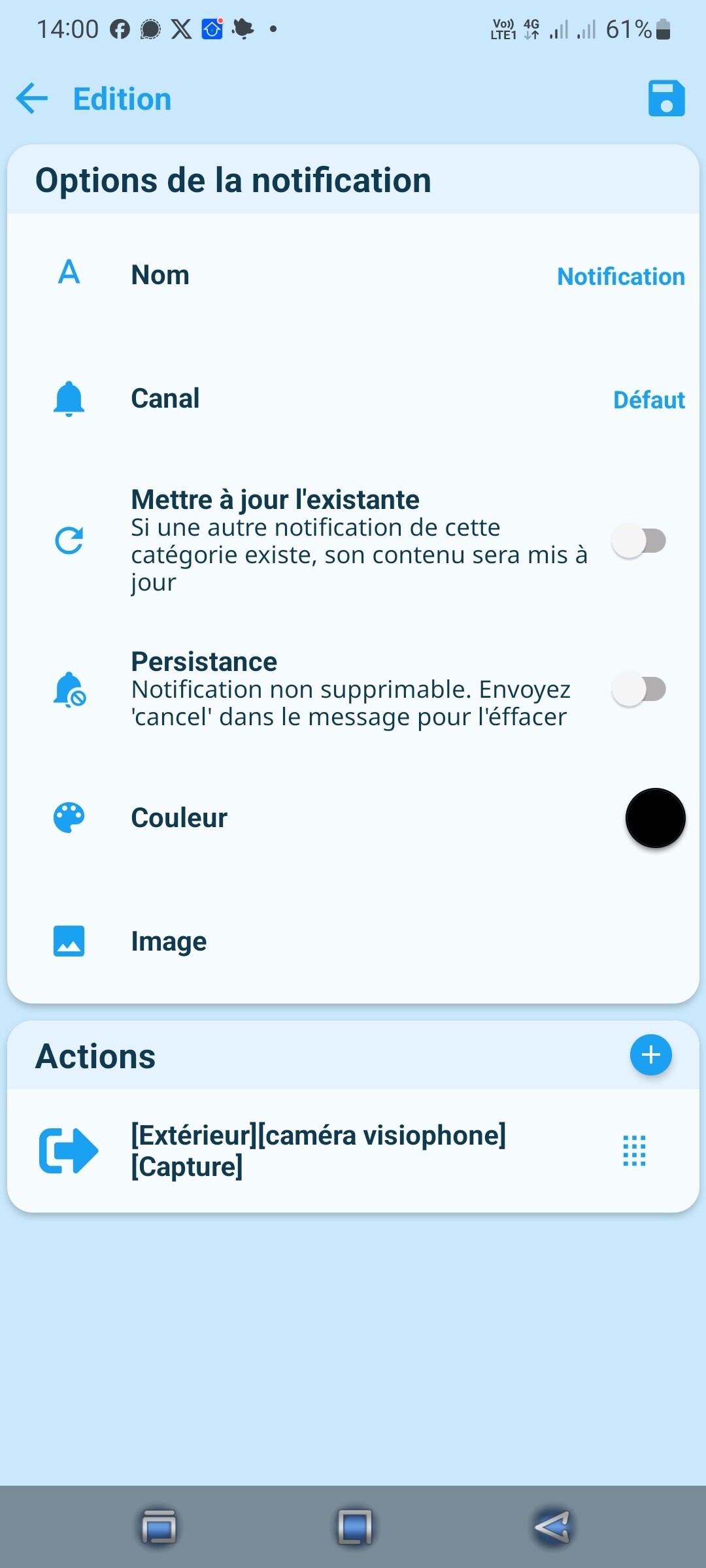706x1568 pixels.
Task: Open the [Extérieur][caméra visiophone][Capture] action
Action: [318, 1151]
